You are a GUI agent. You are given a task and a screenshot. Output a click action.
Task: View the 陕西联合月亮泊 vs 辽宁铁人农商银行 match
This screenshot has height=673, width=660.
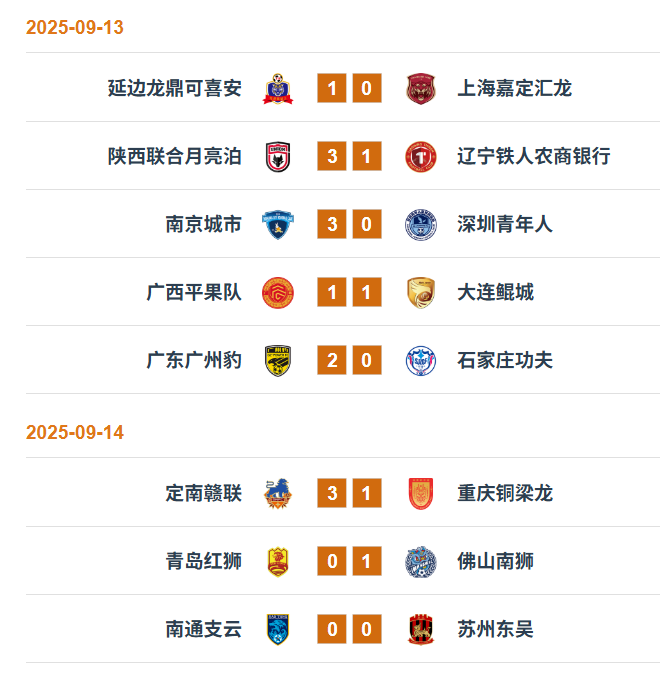pos(349,156)
